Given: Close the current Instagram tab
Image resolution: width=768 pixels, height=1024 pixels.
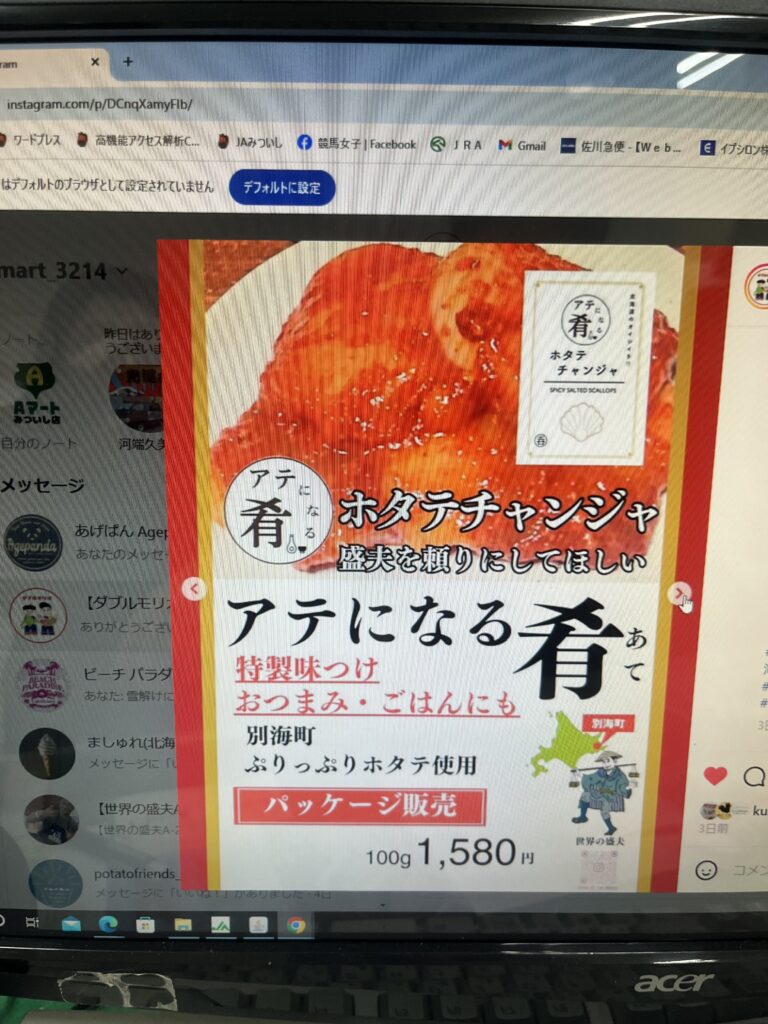Looking at the screenshot, I should point(95,62).
